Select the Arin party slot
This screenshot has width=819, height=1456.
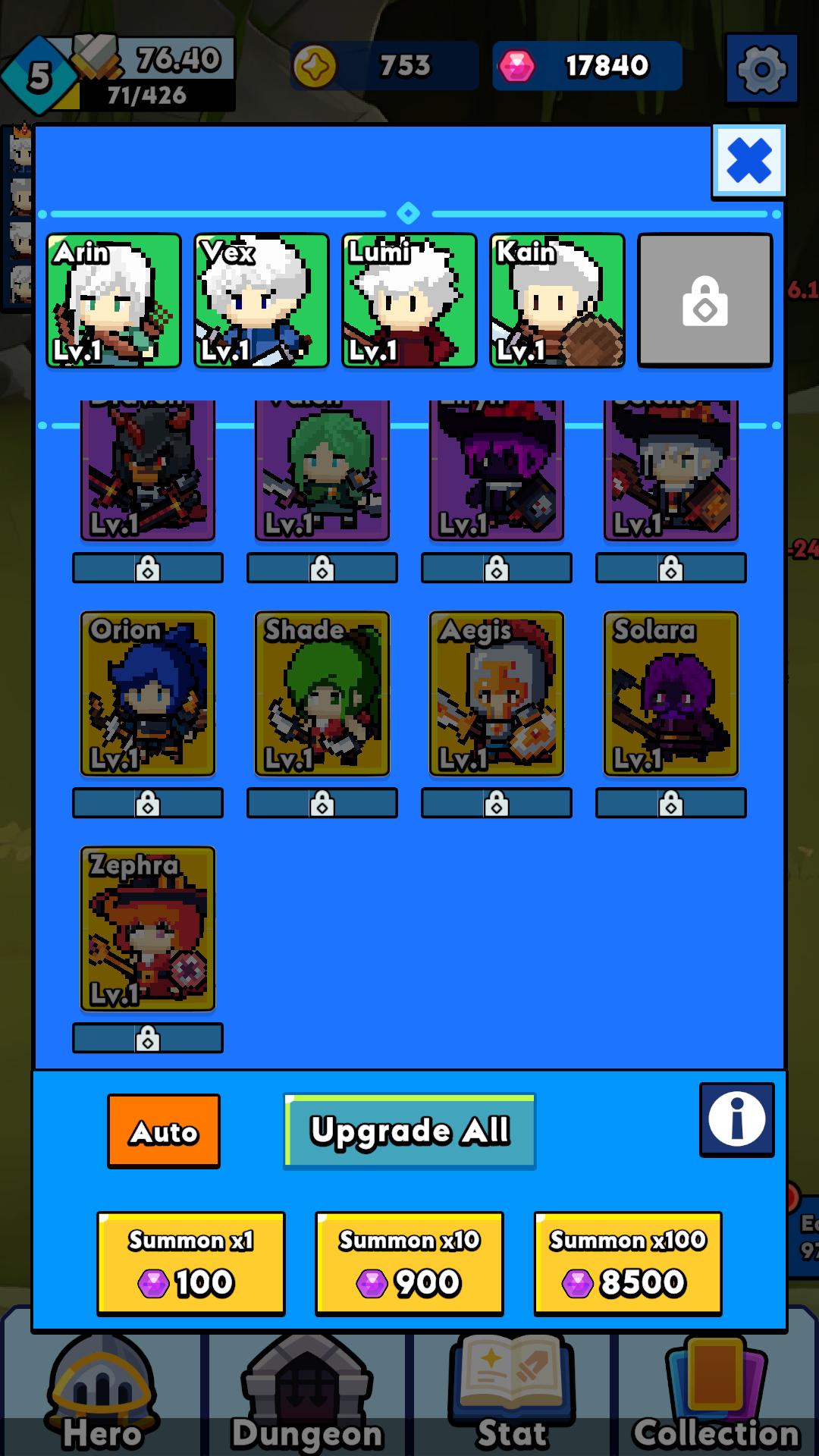pyautogui.click(x=113, y=300)
